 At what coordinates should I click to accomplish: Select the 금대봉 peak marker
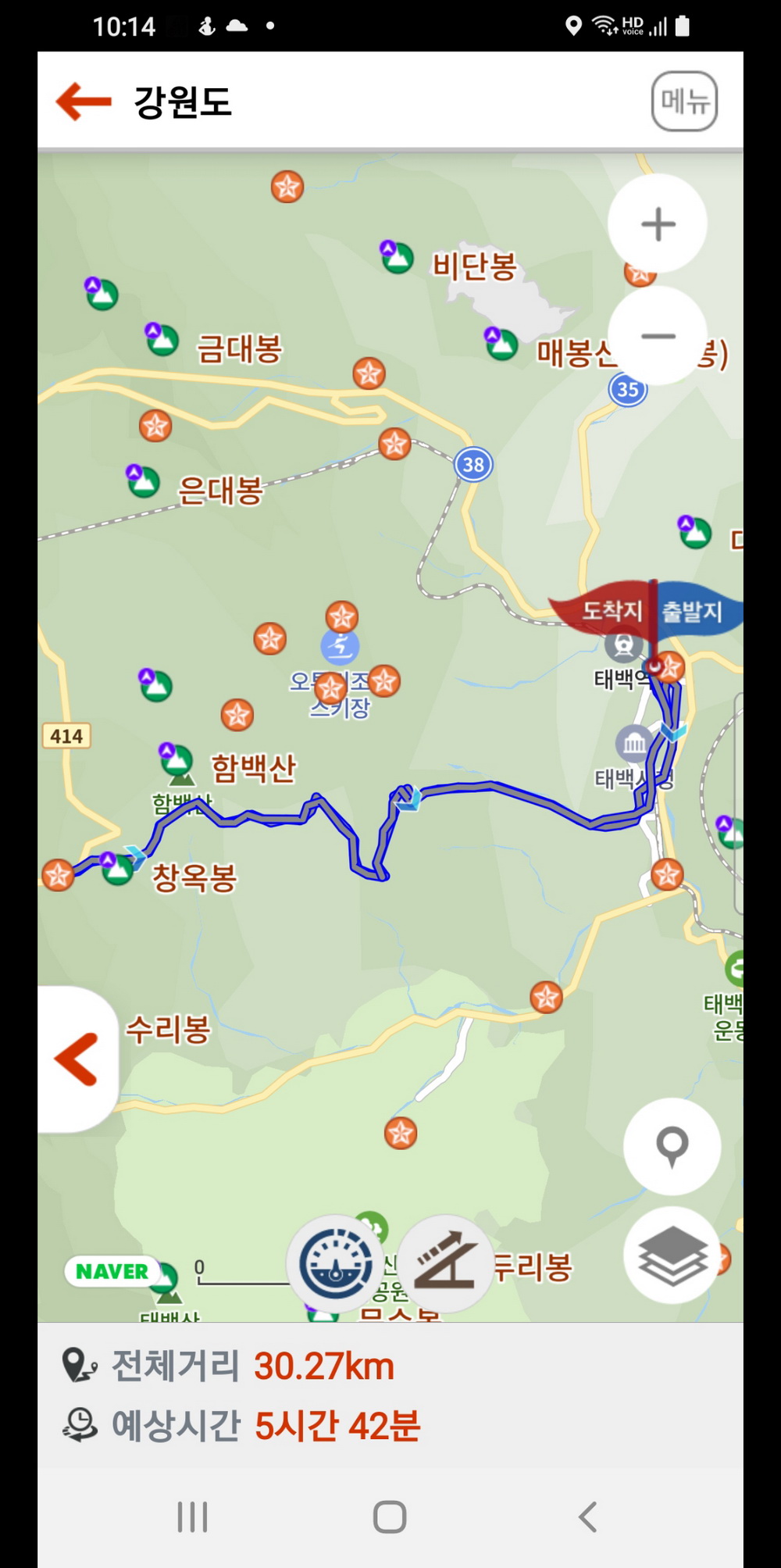pyautogui.click(x=162, y=340)
